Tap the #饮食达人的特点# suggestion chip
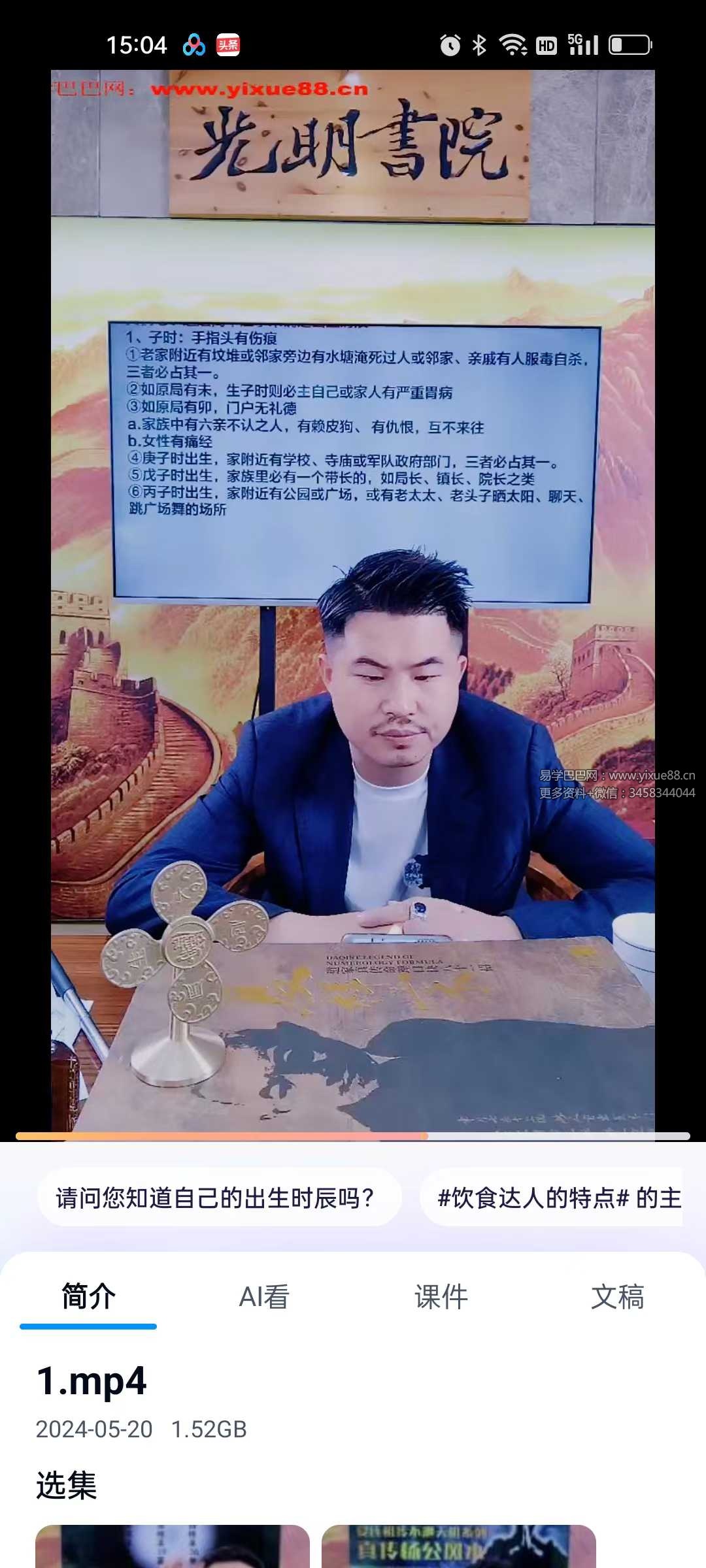 556,1198
